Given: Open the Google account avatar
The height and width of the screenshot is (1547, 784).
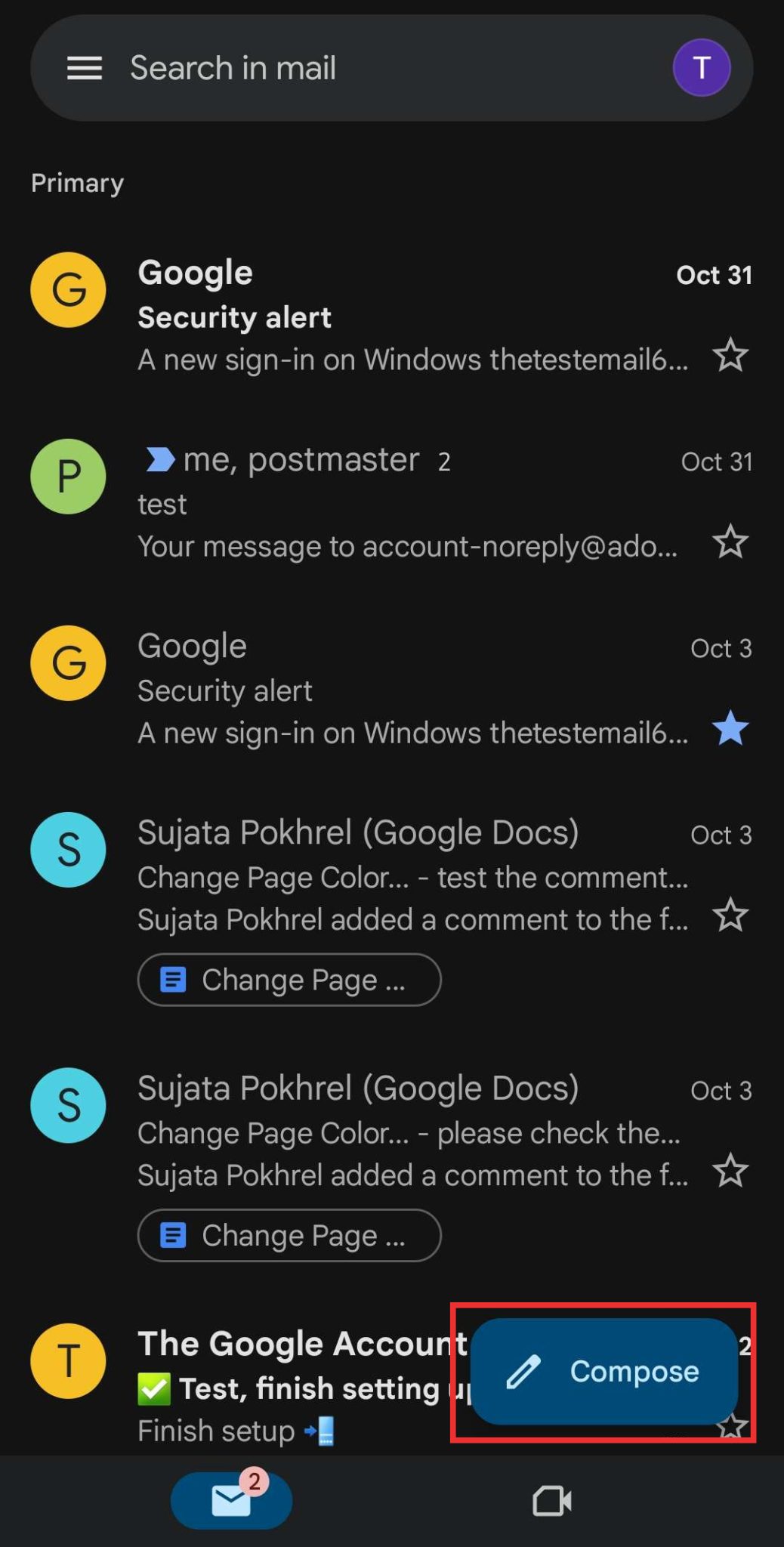Looking at the screenshot, I should pyautogui.click(x=701, y=67).
